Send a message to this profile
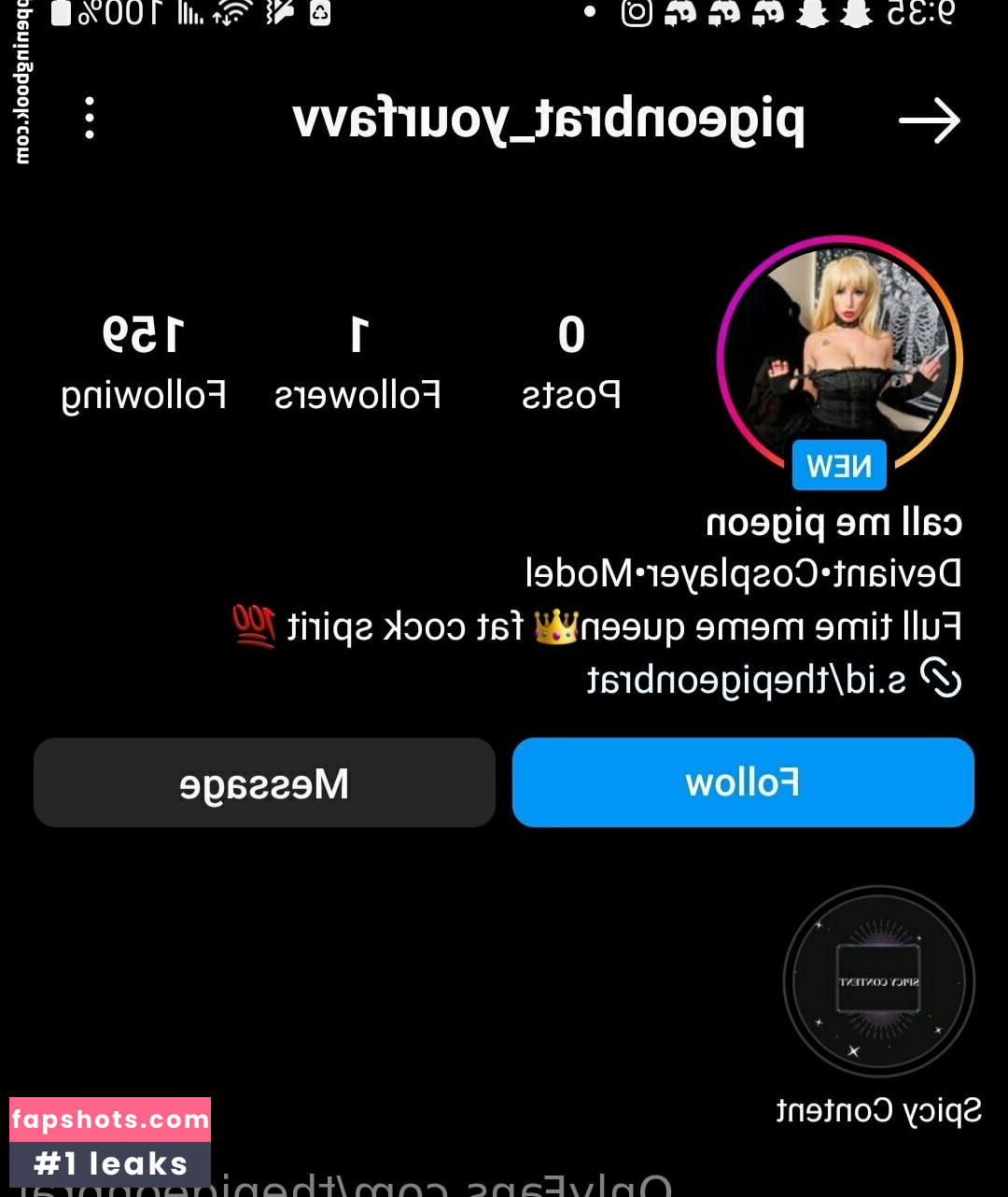1008x1197 pixels. 264,782
